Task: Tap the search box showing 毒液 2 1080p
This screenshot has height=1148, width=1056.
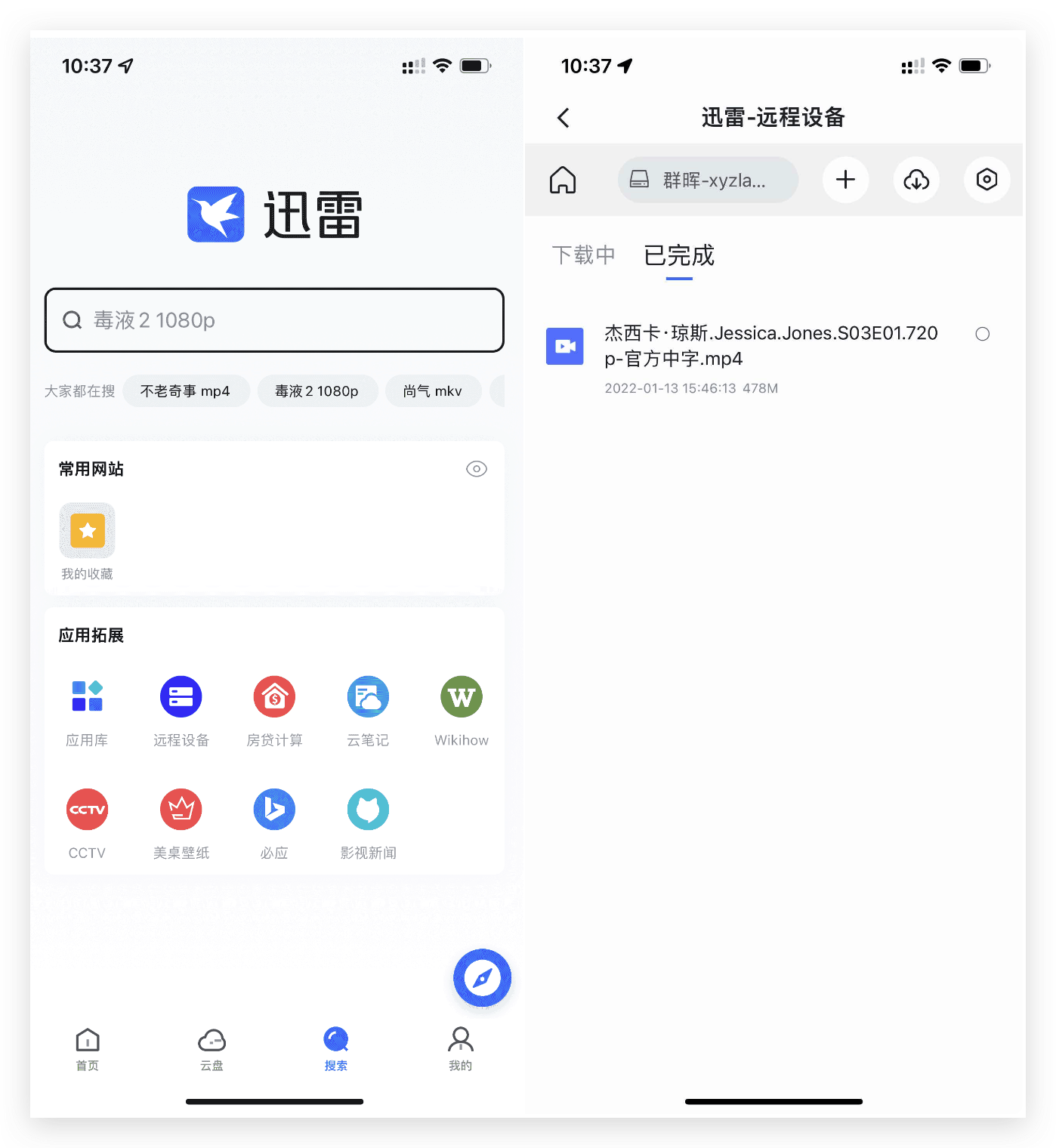Action: point(274,320)
